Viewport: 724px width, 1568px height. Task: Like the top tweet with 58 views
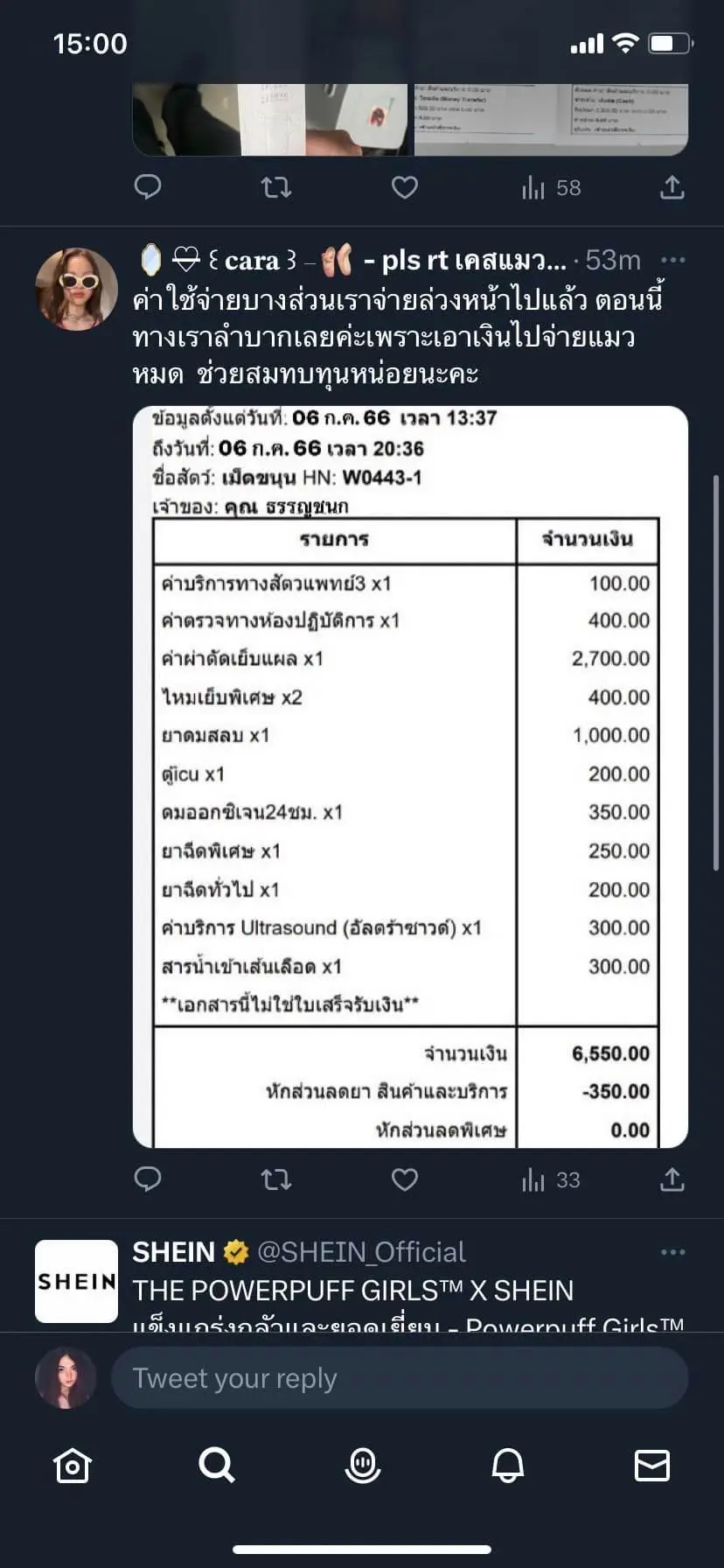pos(404,187)
